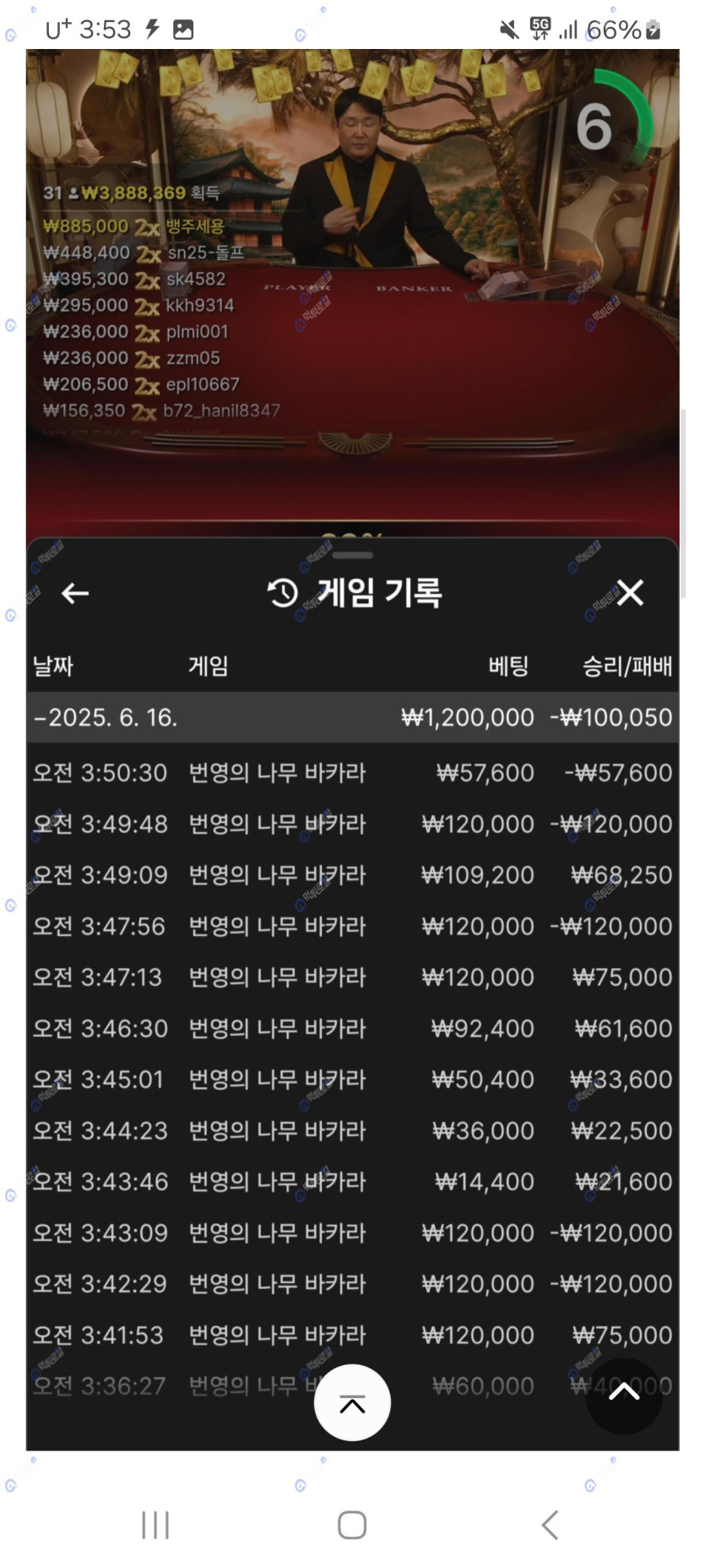Tap the panel's top drag handle
705x1568 pixels.
(352, 555)
